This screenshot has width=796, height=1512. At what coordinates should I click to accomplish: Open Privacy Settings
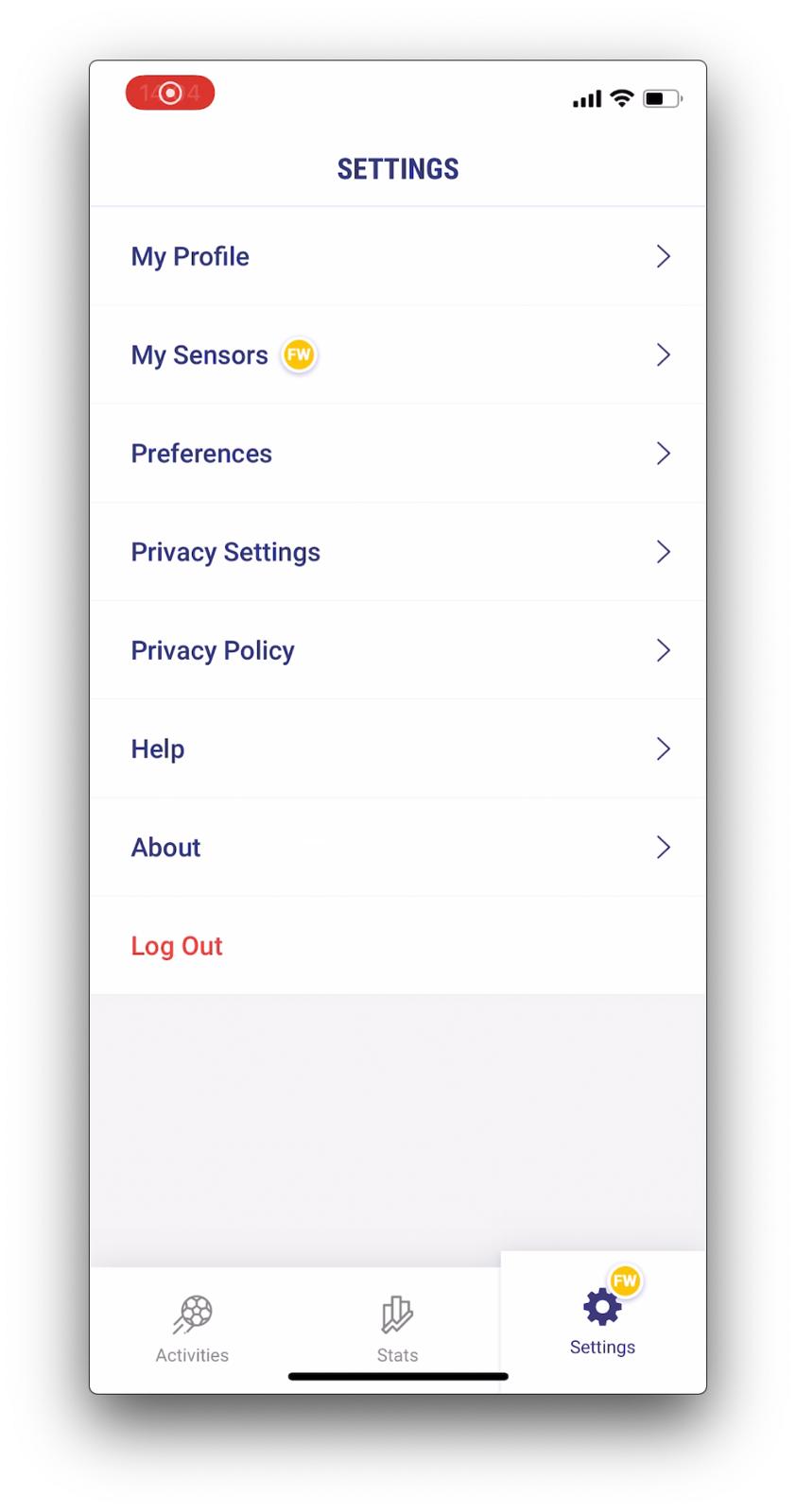pos(397,552)
